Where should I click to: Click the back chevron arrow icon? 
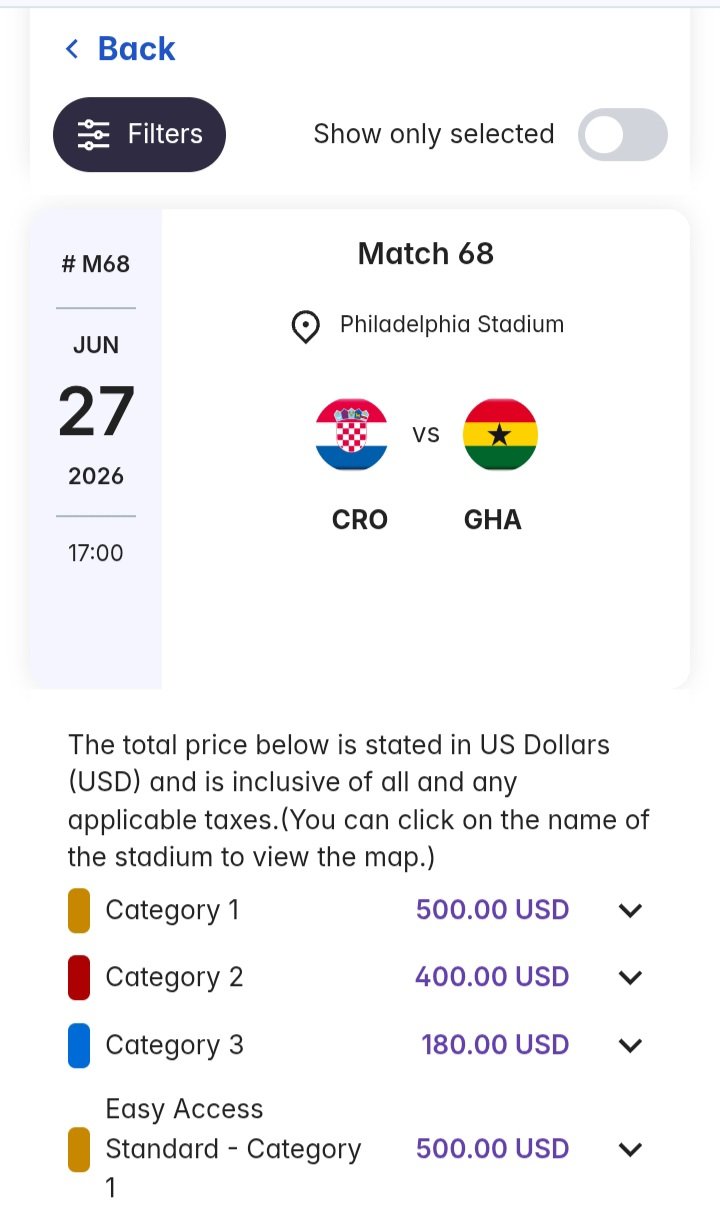pyautogui.click(x=71, y=48)
